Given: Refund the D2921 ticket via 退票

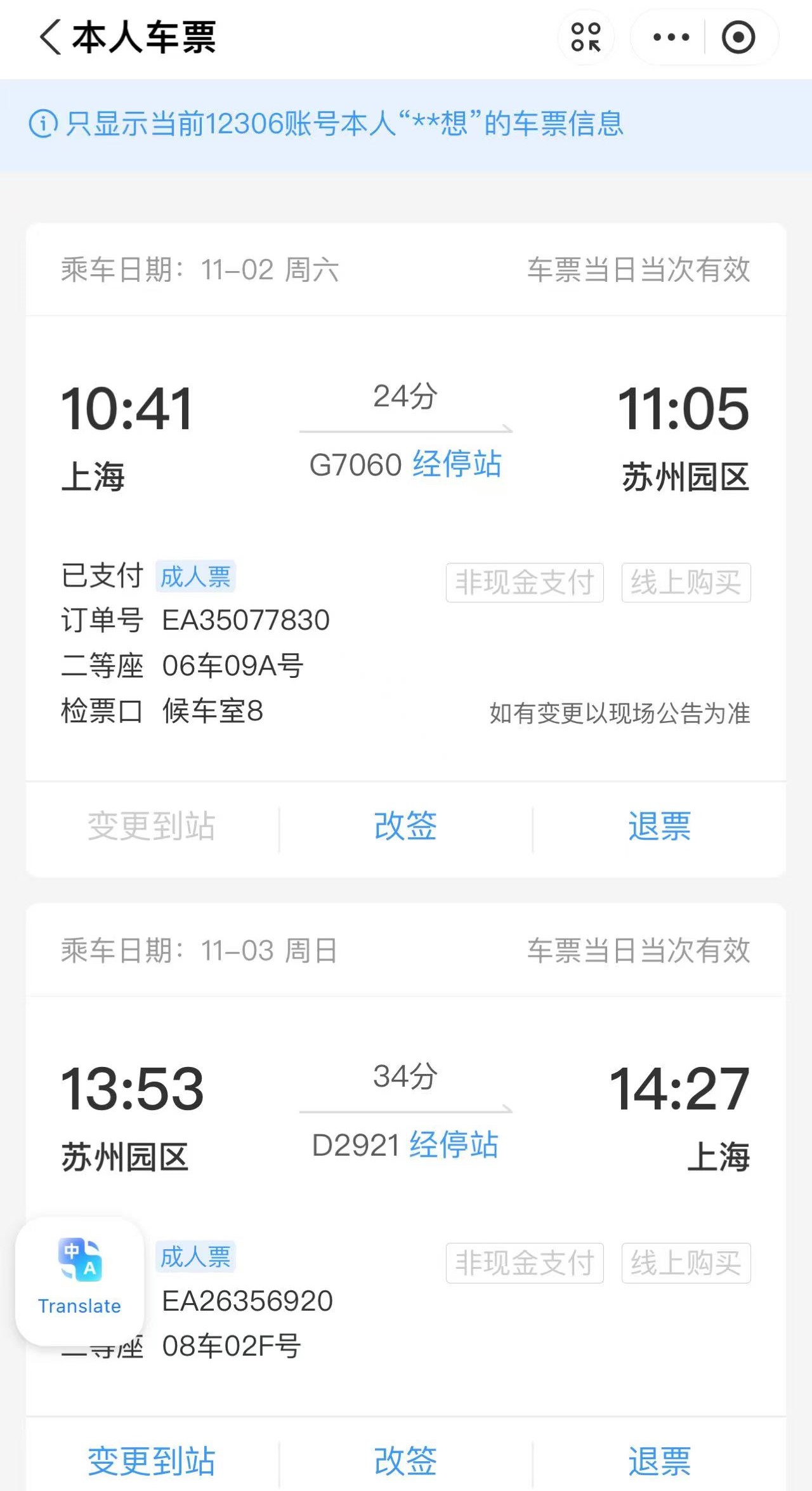Looking at the screenshot, I should coord(659,1461).
